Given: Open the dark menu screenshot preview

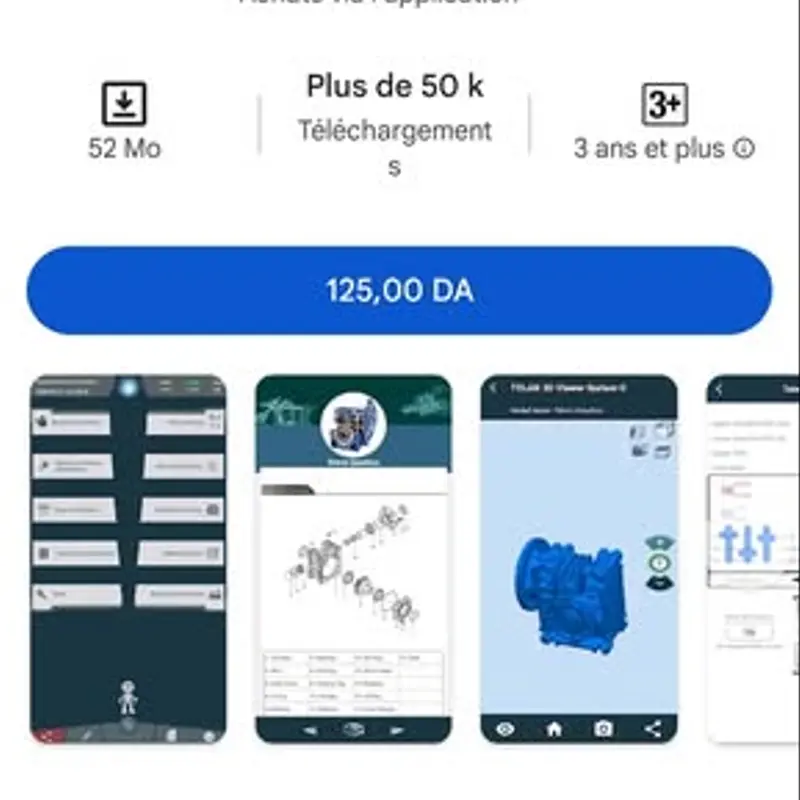Looking at the screenshot, I should (128, 558).
